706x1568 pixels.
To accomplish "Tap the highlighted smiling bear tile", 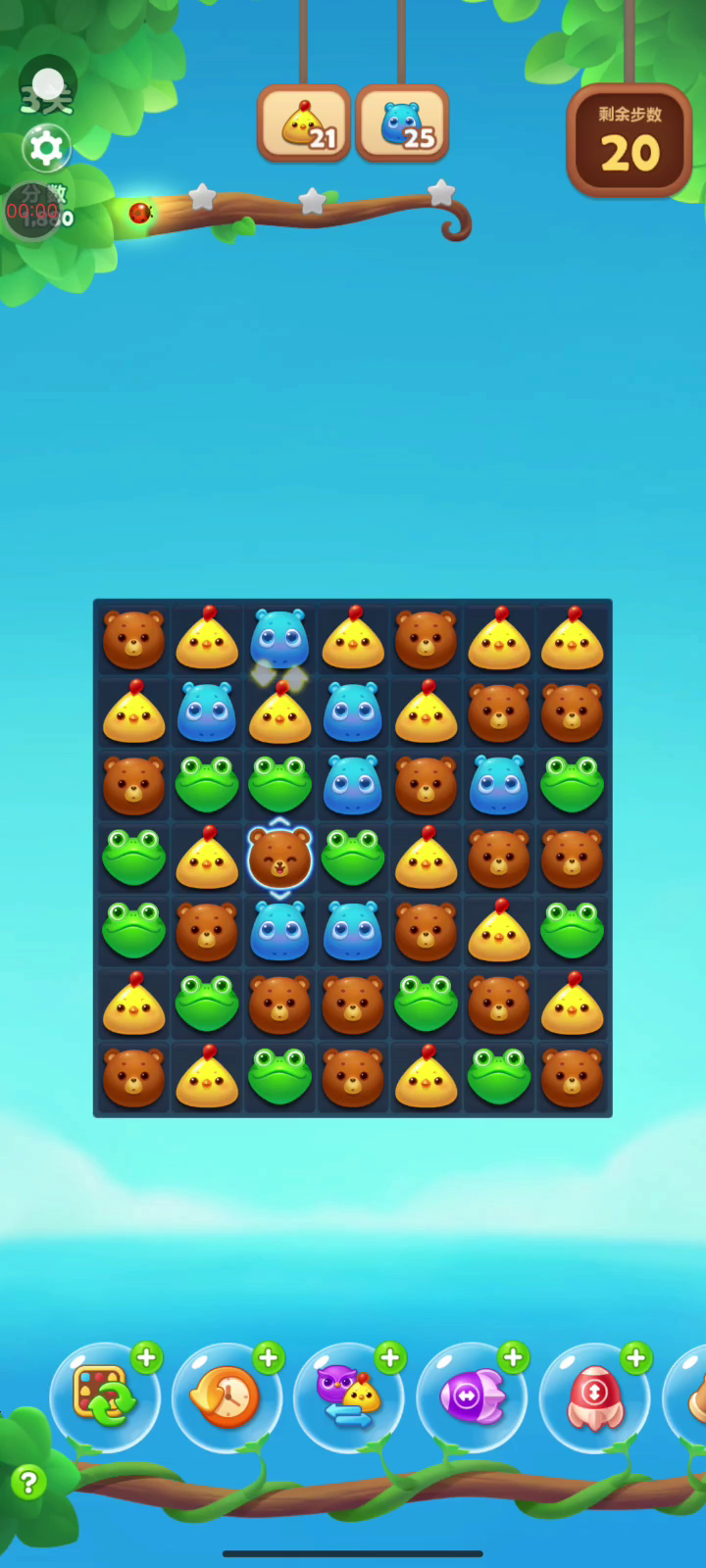I will 279,857.
